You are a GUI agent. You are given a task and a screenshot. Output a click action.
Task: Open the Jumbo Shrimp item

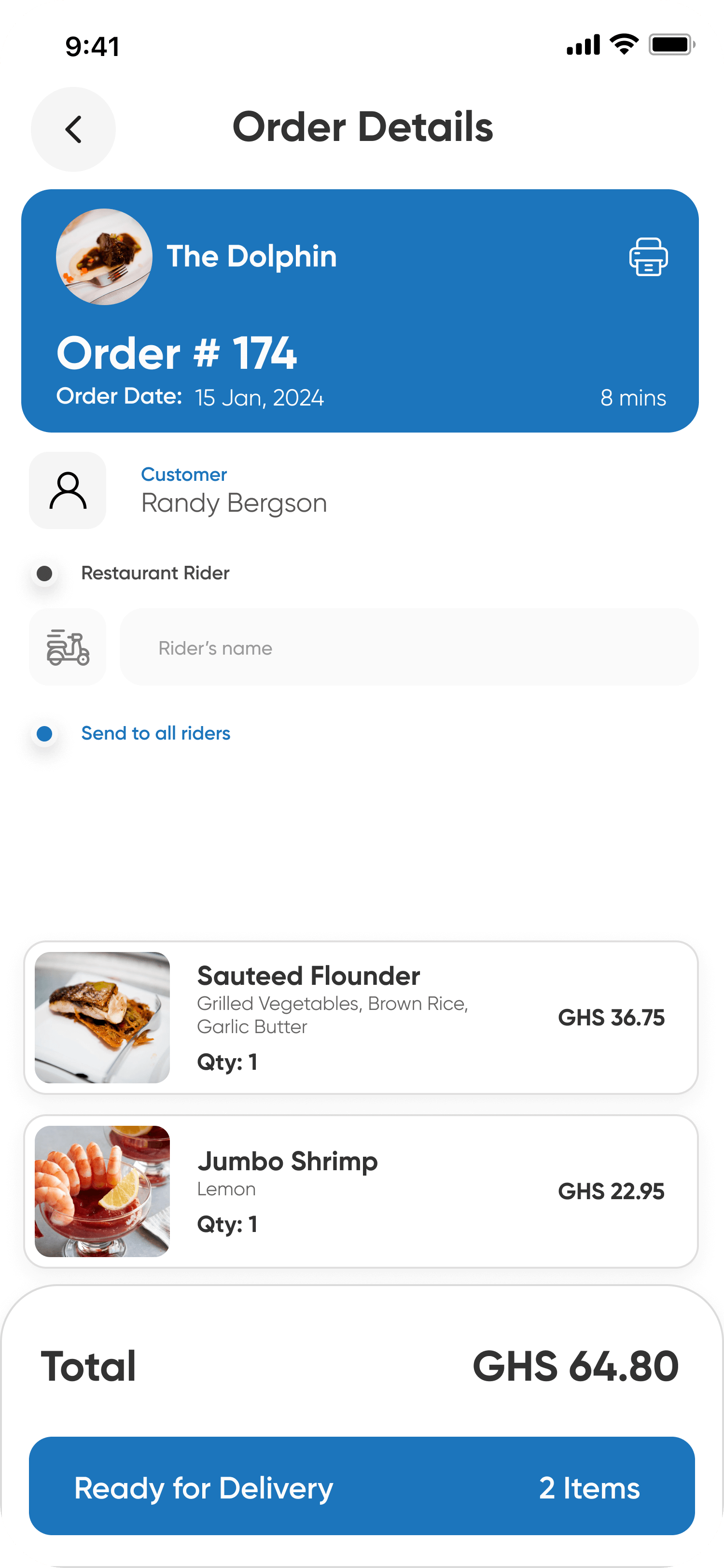tap(360, 1191)
